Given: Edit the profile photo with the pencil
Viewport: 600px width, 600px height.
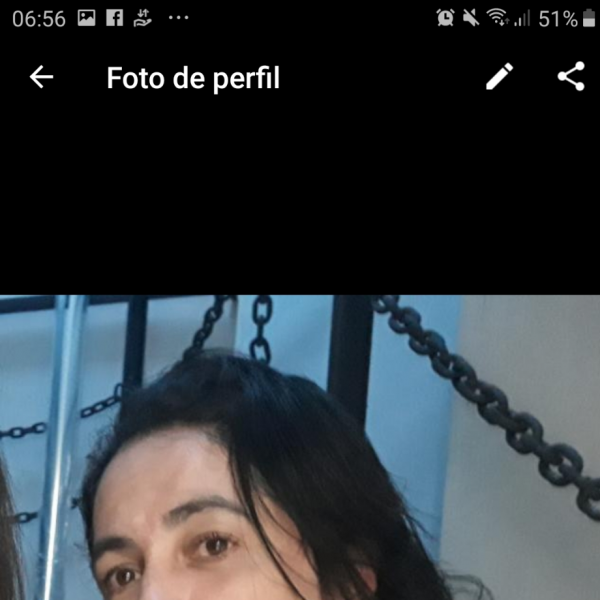Looking at the screenshot, I should 500,77.
